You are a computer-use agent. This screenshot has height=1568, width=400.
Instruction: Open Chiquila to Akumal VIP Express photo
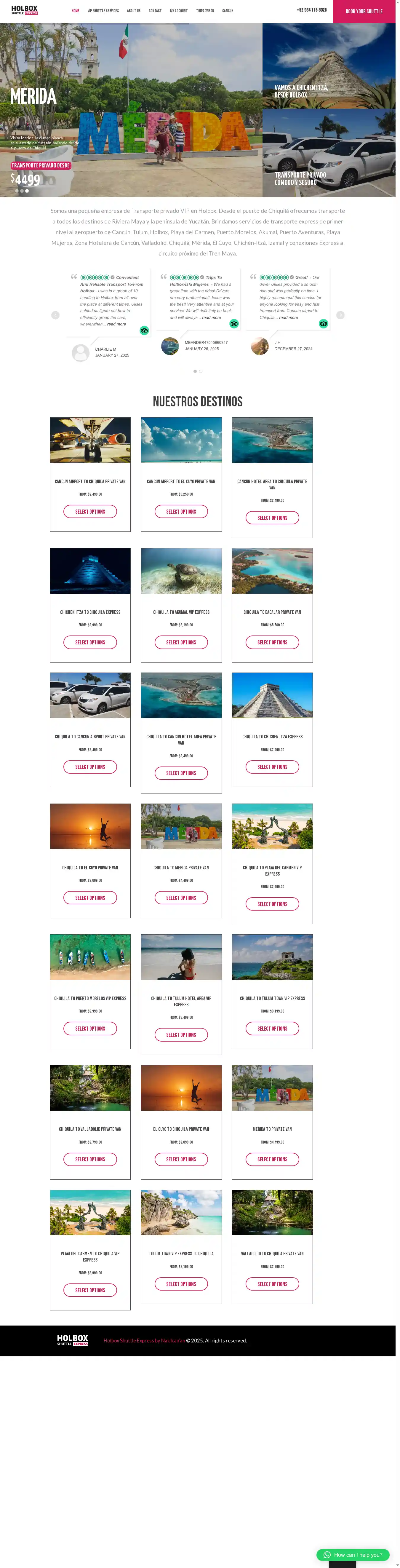(181, 570)
